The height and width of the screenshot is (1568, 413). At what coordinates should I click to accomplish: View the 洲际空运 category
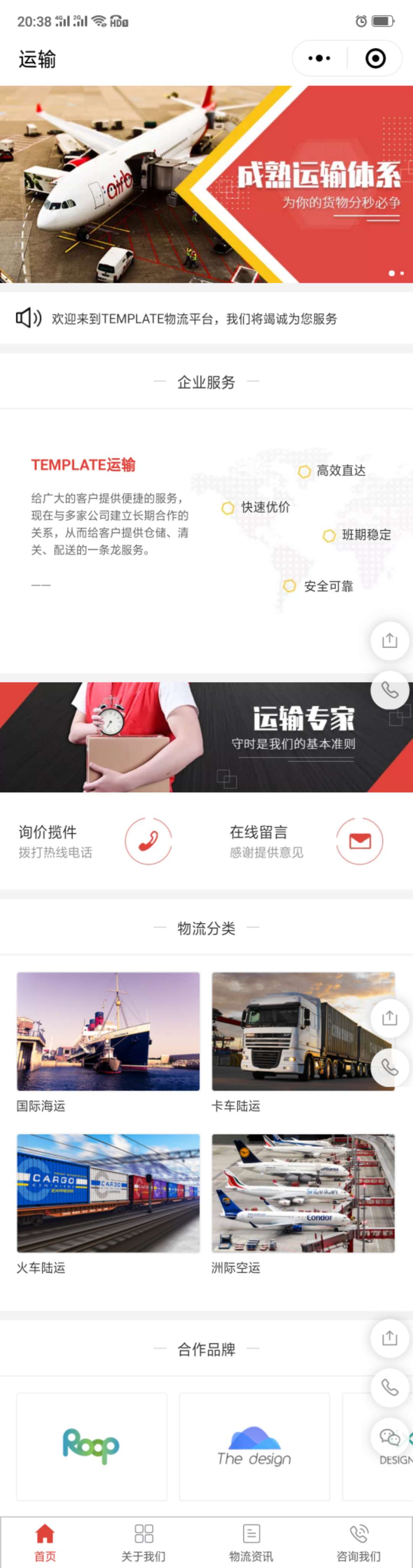(303, 1193)
